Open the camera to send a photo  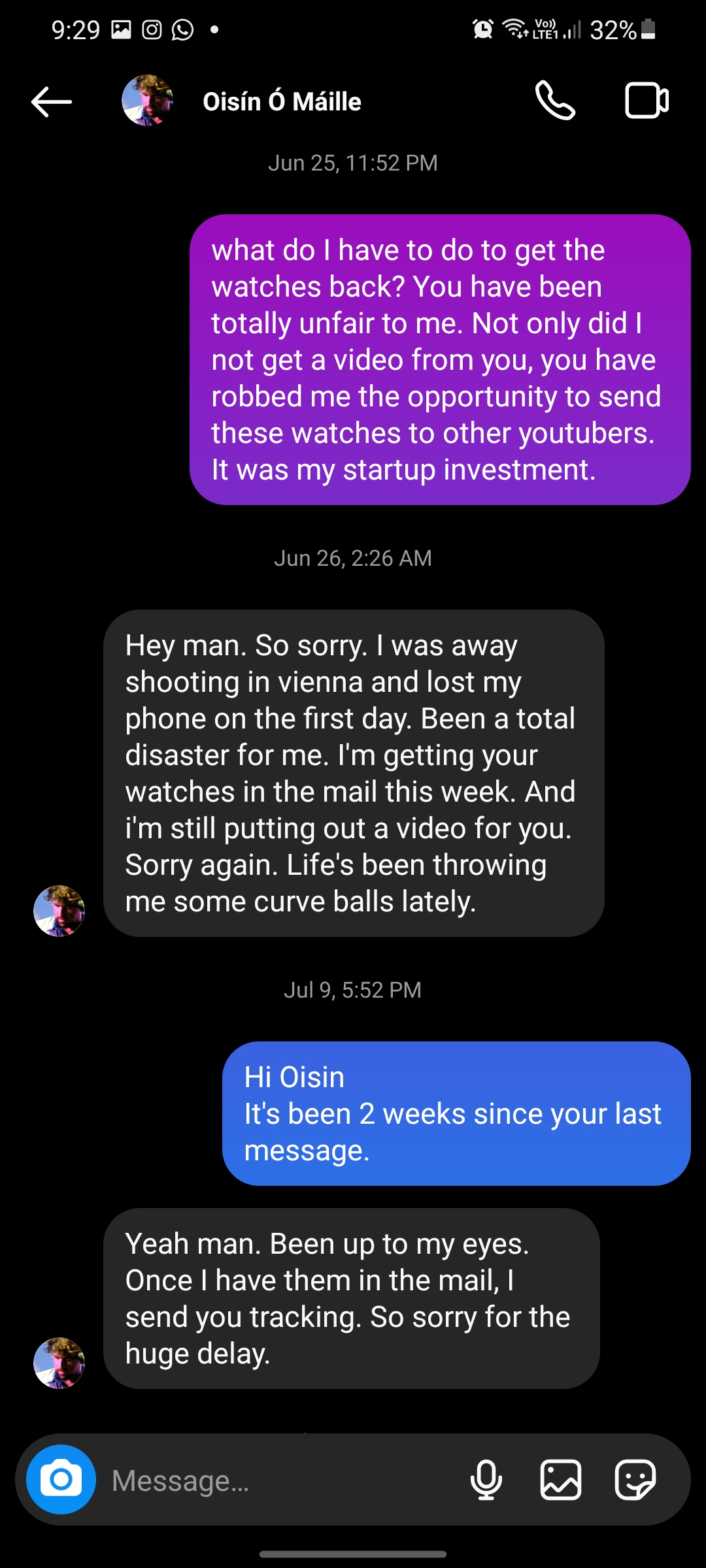click(x=61, y=1480)
